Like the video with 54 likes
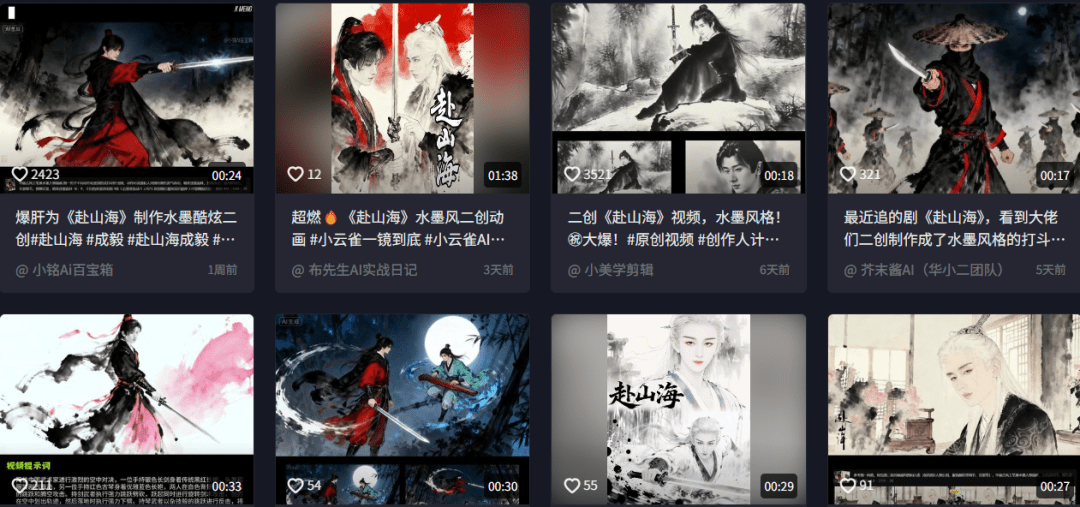This screenshot has height=507, width=1080. (295, 485)
